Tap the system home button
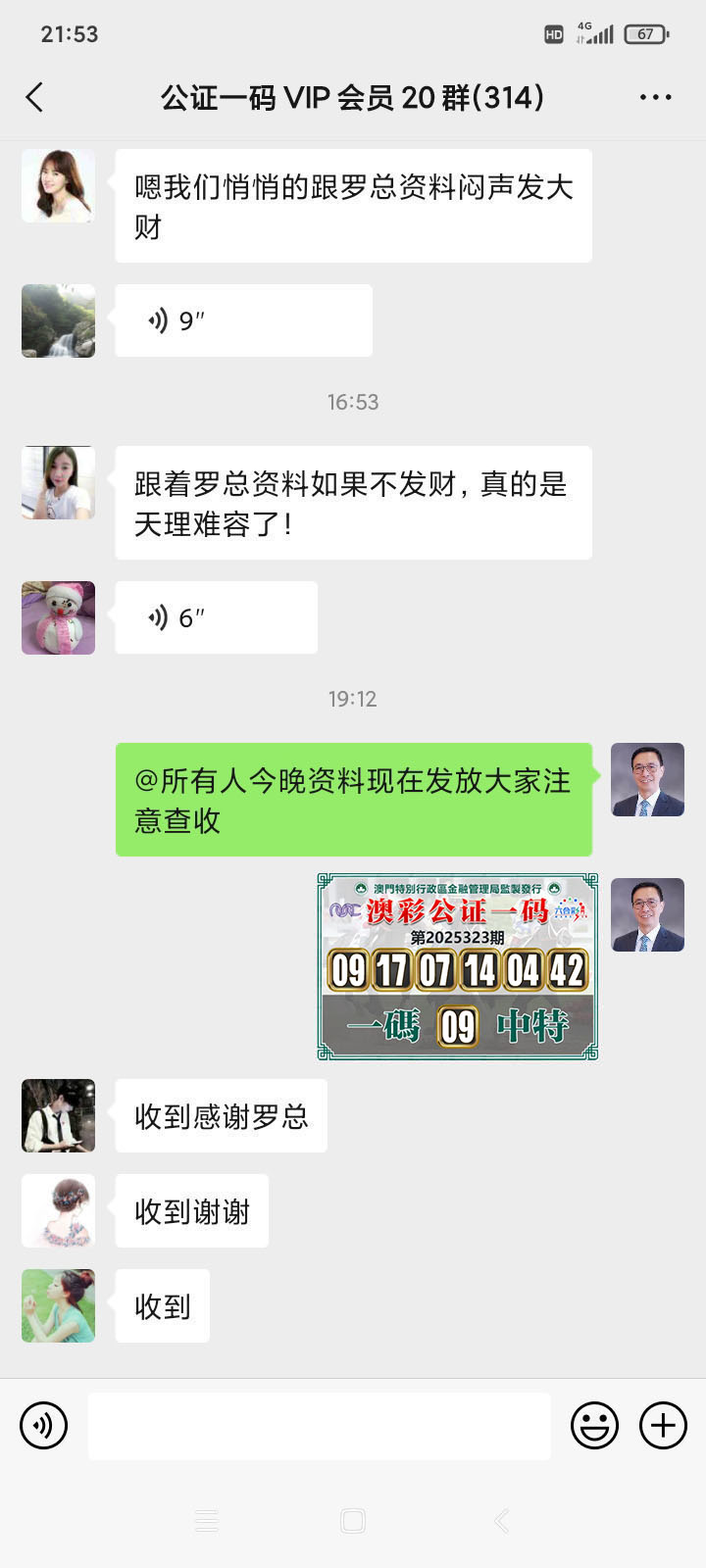 point(353,1521)
